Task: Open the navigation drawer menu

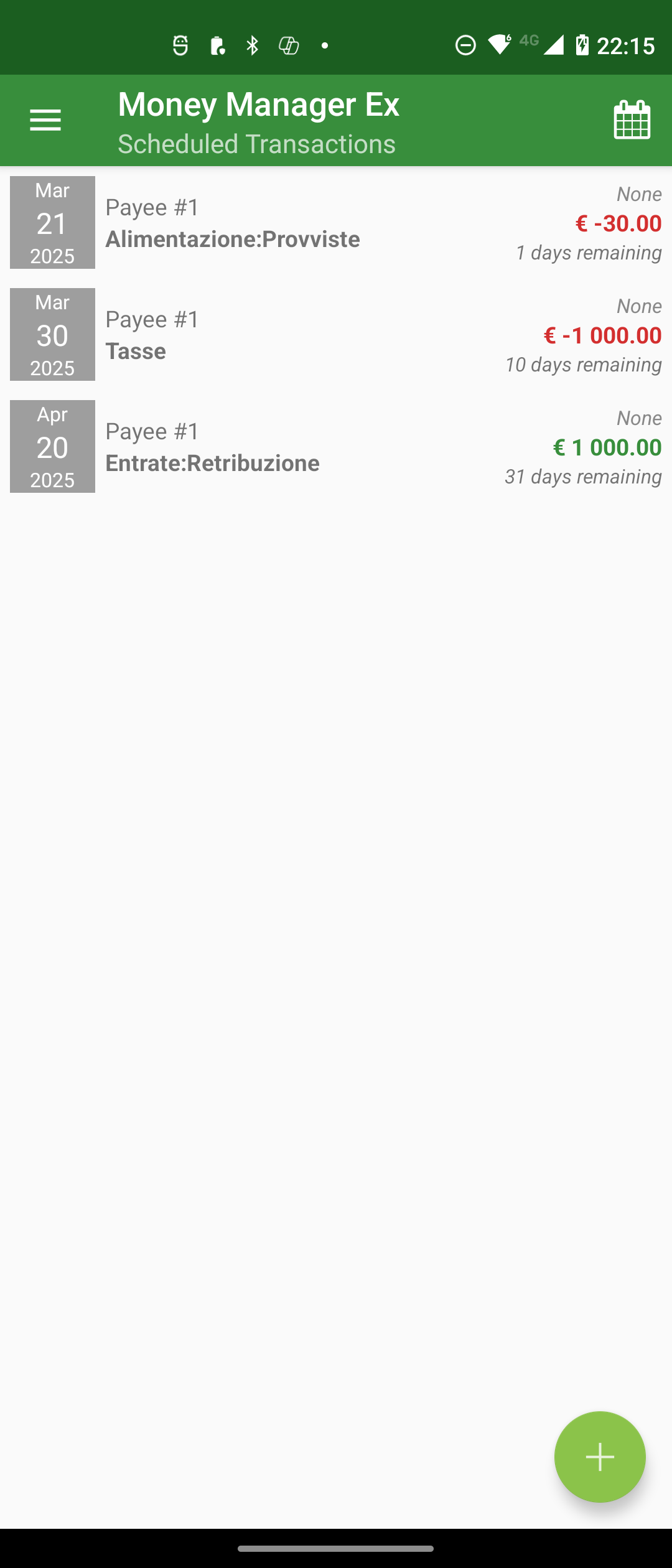Action: 45,120
